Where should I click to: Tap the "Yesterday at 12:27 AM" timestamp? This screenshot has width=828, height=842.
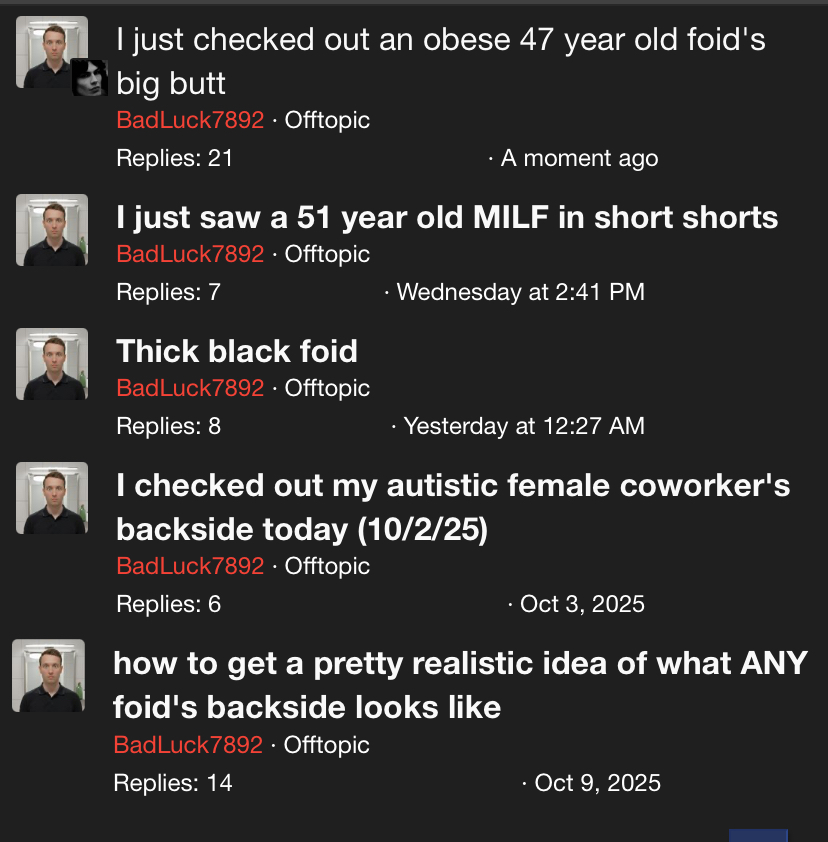point(523,426)
